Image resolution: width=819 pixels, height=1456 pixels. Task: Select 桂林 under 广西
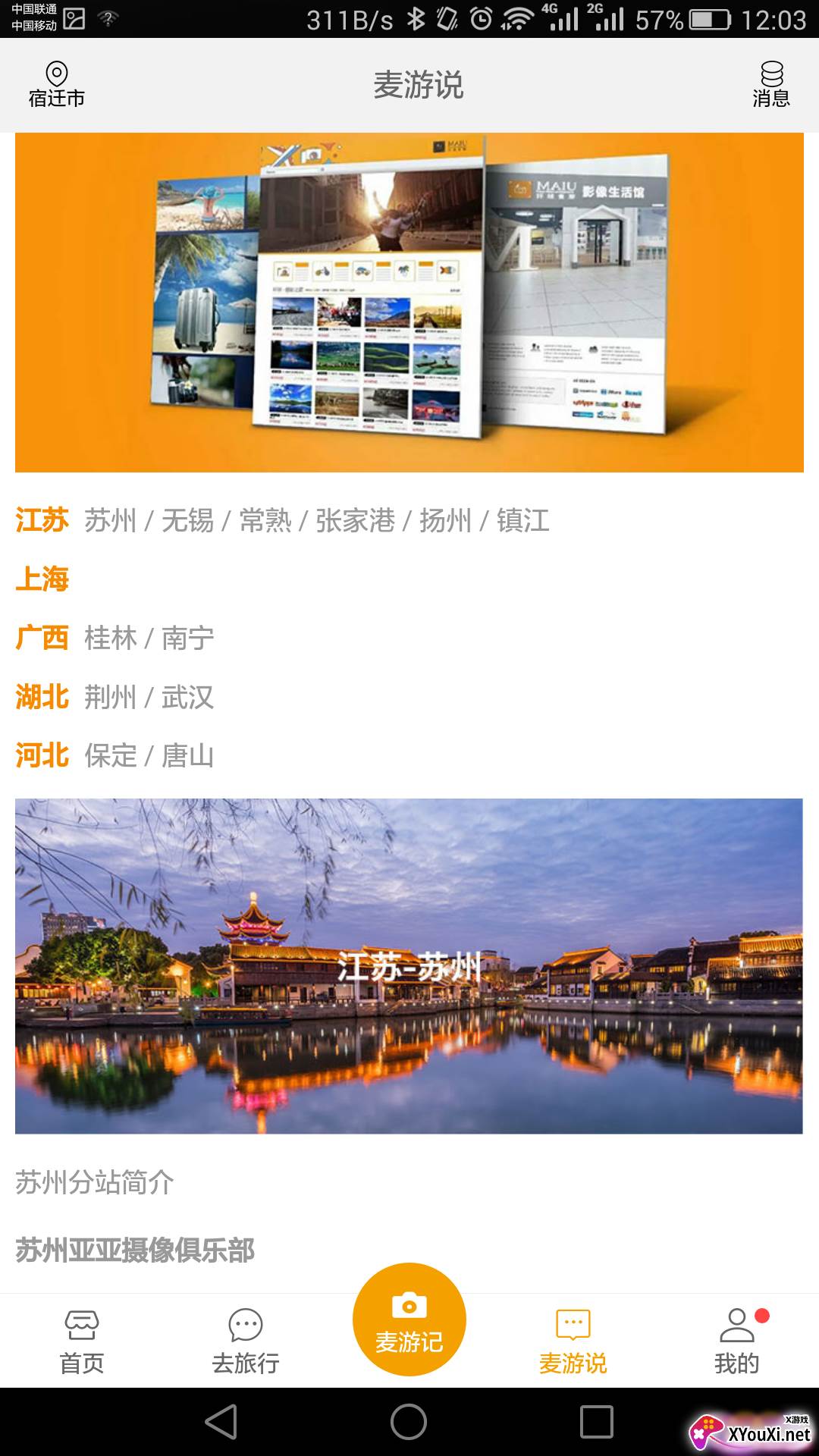(111, 639)
